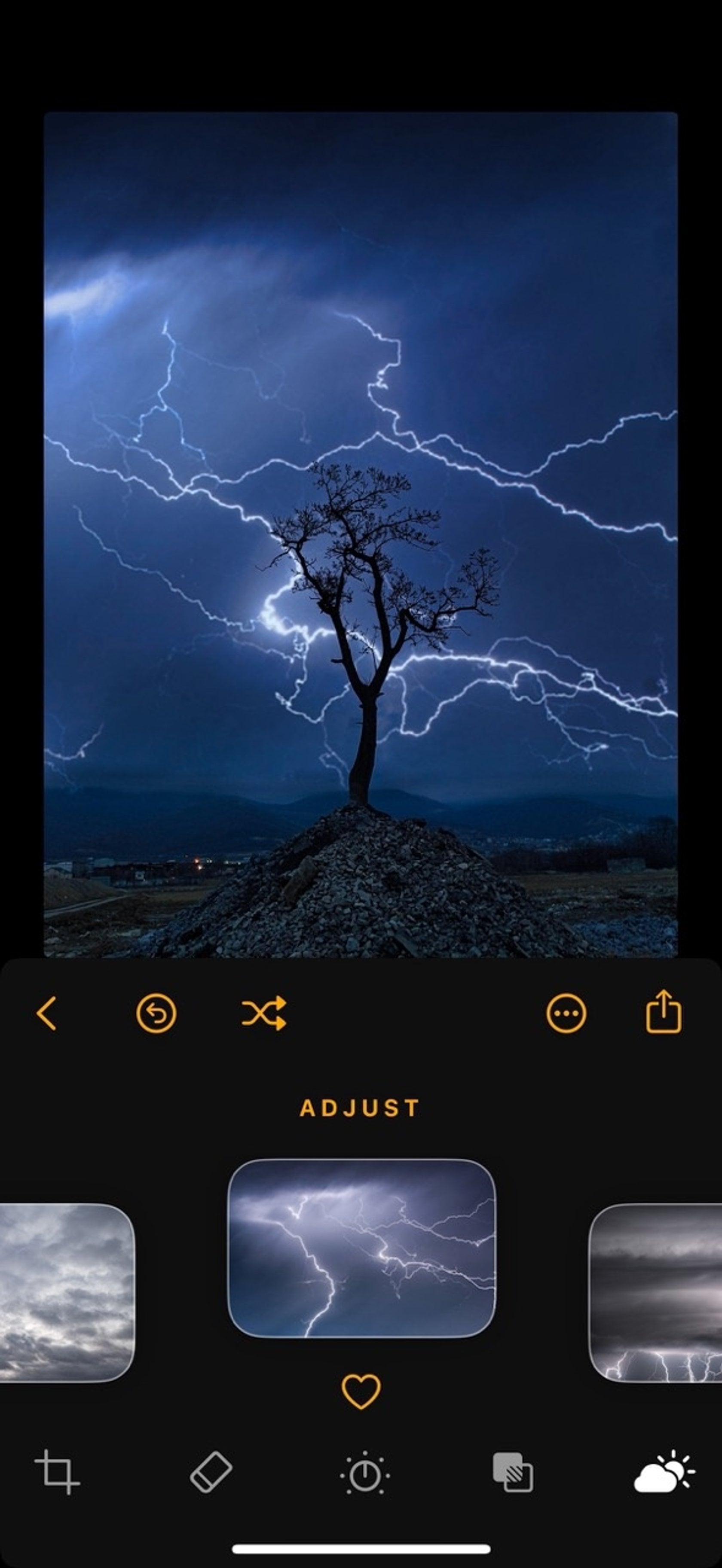Open the overlay layers tool

512,1472
